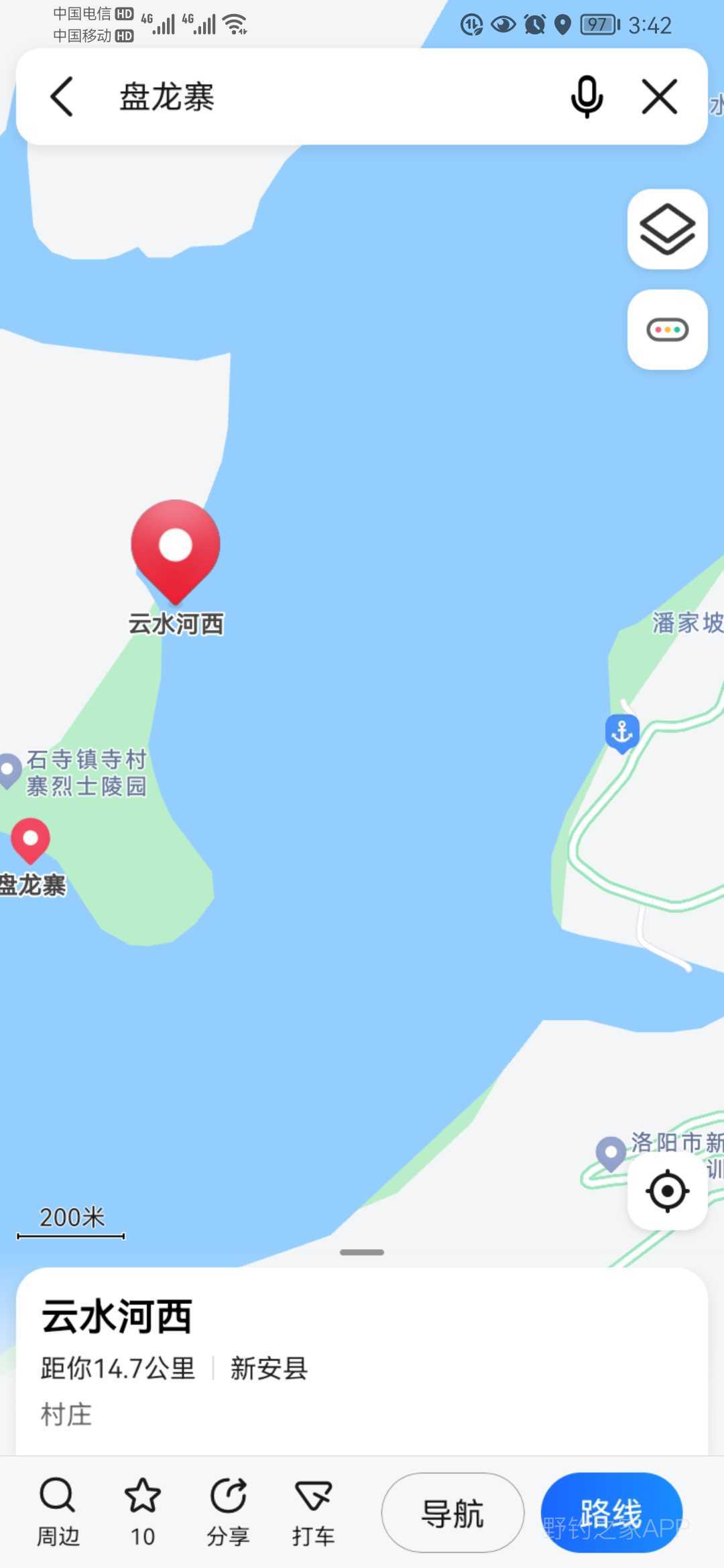
Task: Clear the 盘龙寨 search query
Action: 660,96
